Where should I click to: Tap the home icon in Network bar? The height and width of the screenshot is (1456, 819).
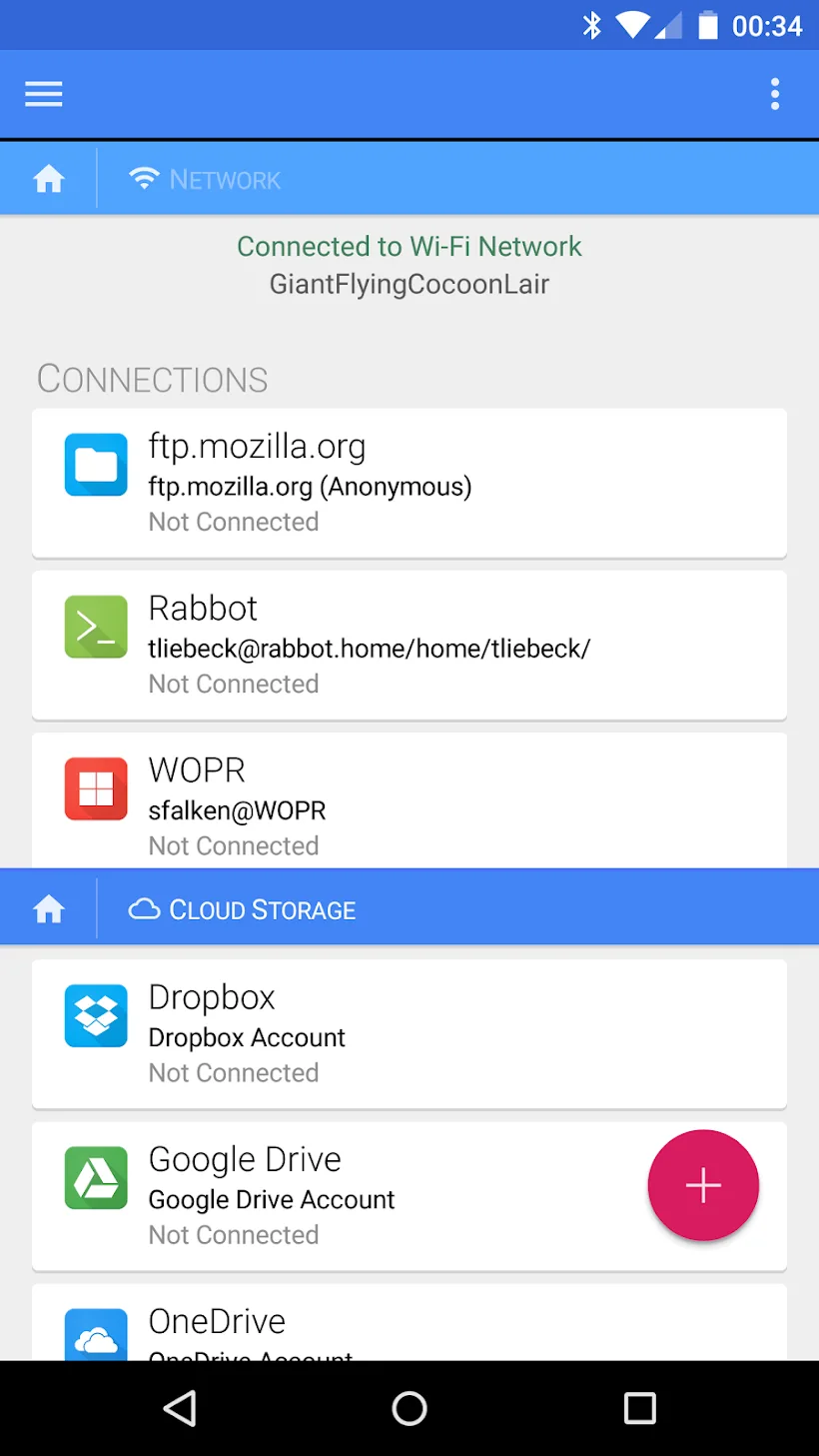click(49, 180)
